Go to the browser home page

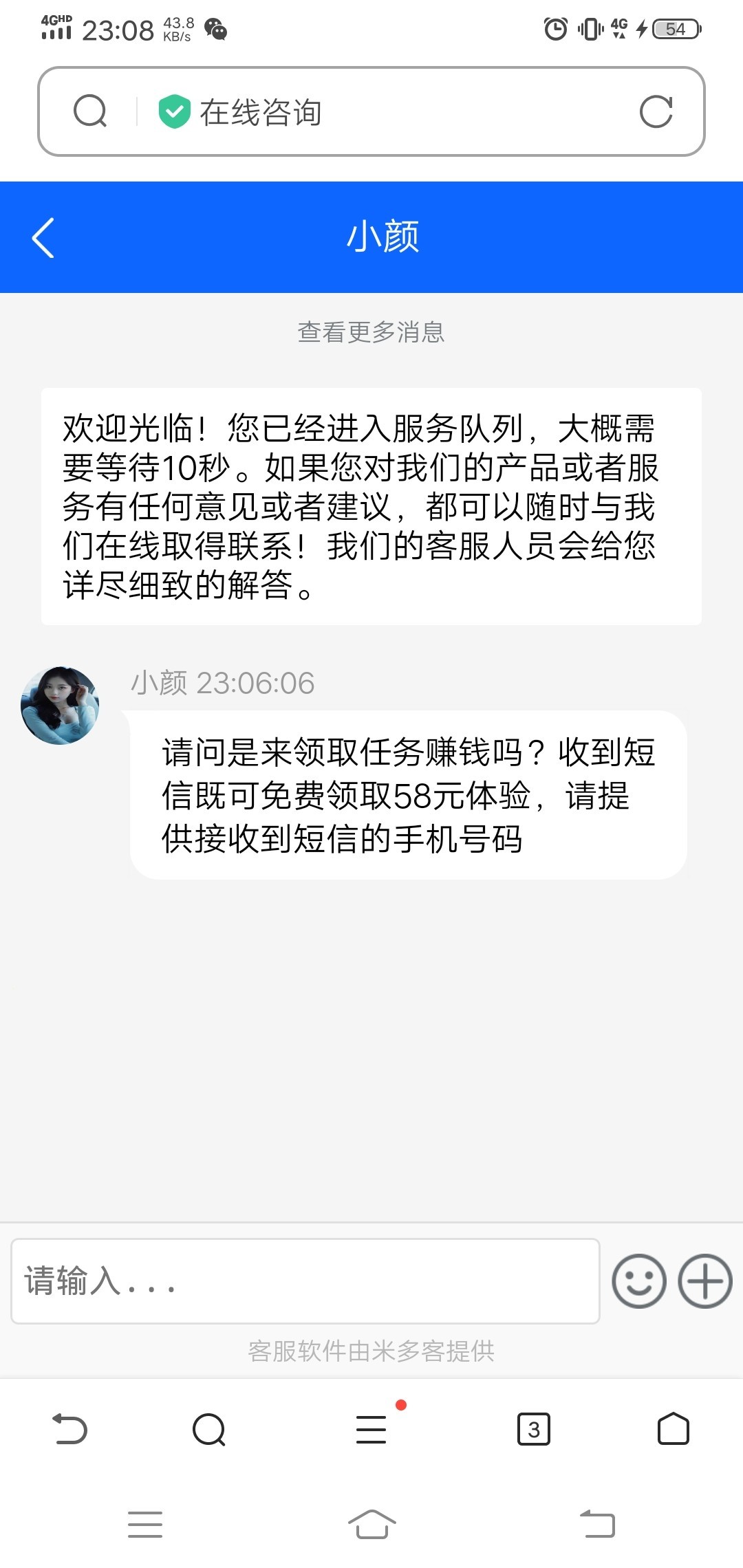(673, 1429)
